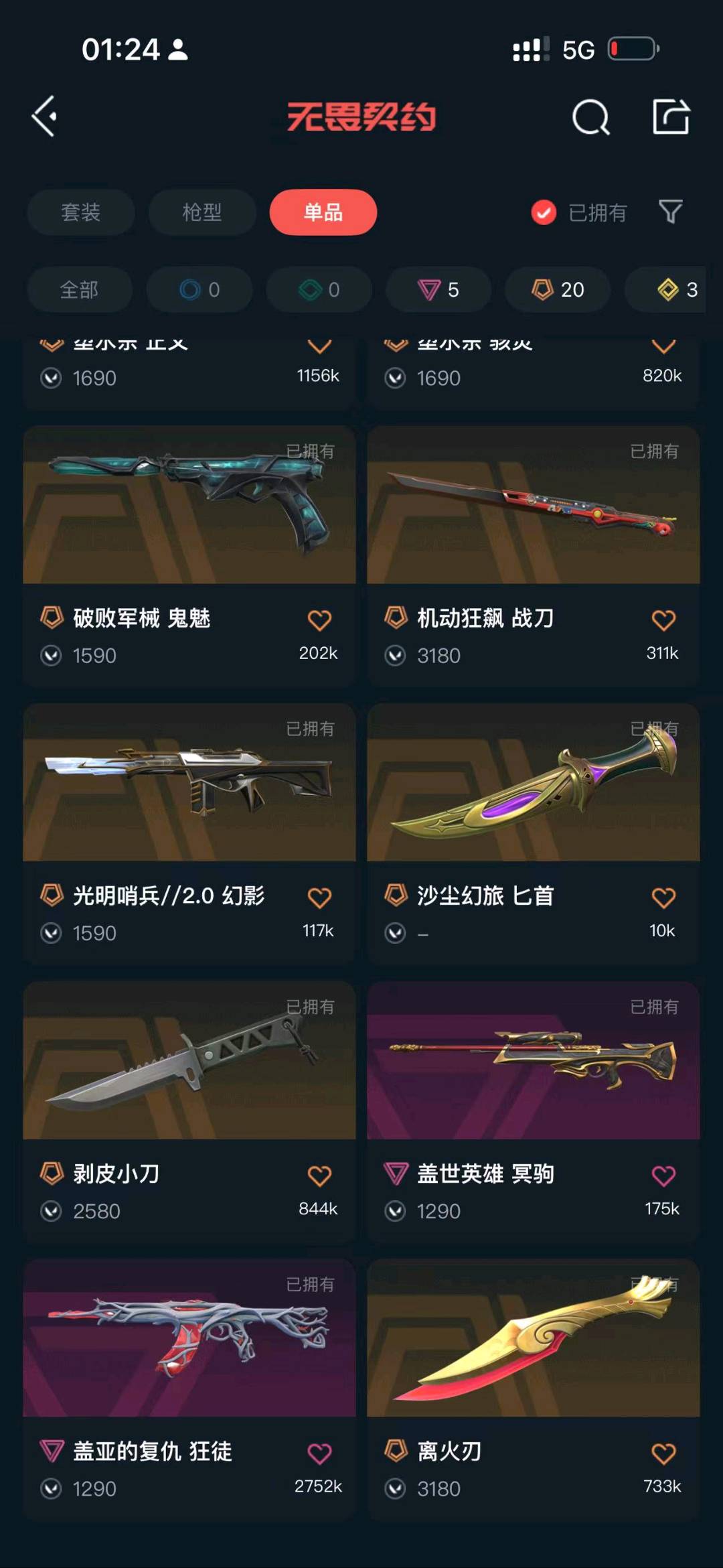Uncheck the 已拥有 owned filter

click(x=579, y=213)
